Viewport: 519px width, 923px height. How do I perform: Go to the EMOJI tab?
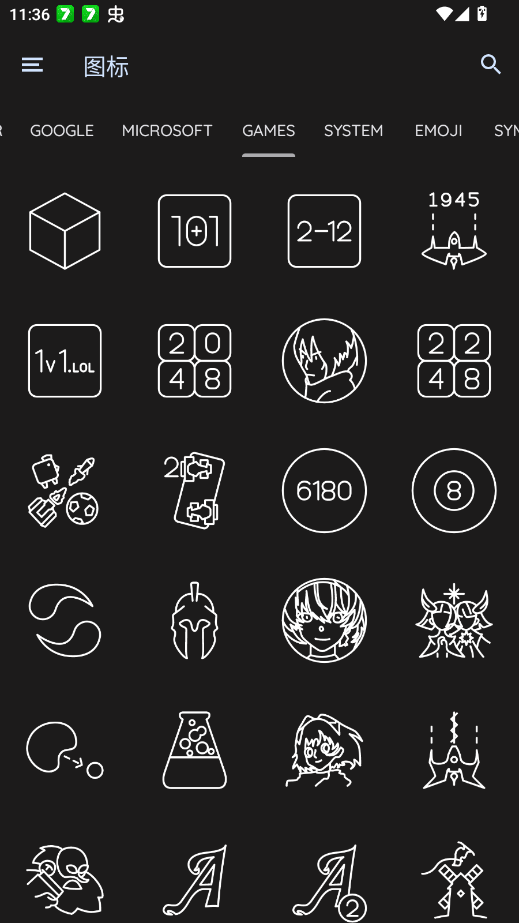(438, 131)
